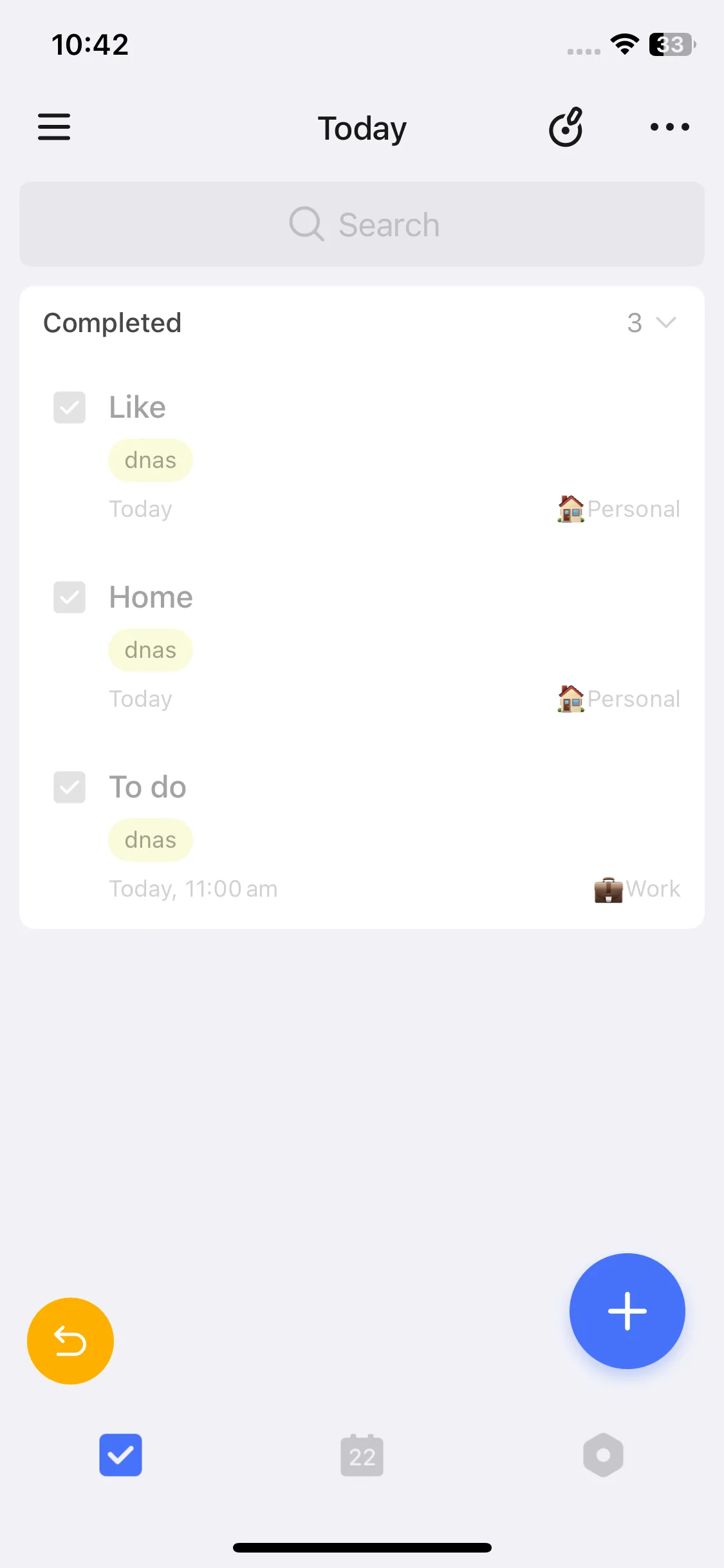
Task: Tap the yellow undo button
Action: [x=70, y=1341]
